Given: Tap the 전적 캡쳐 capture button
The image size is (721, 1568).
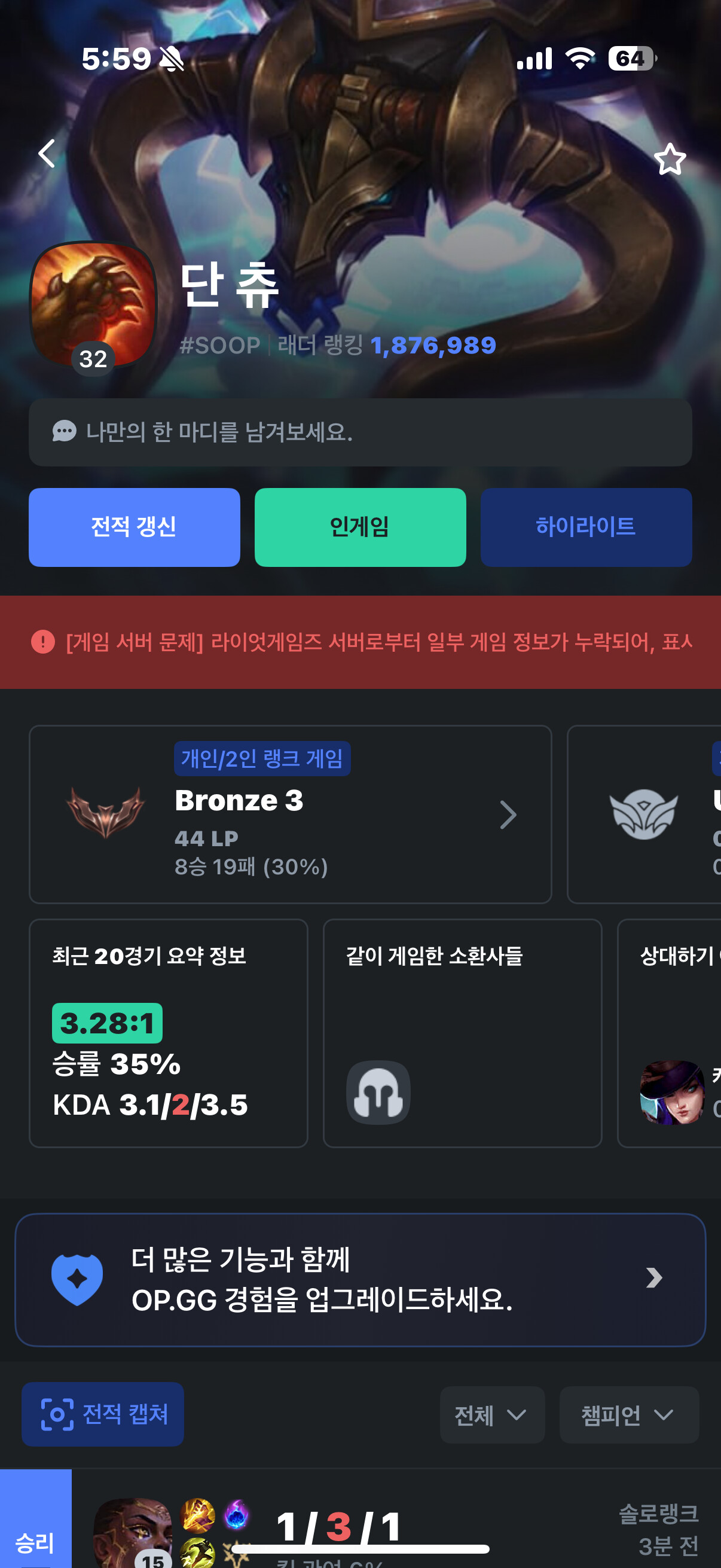Looking at the screenshot, I should click(x=103, y=1414).
